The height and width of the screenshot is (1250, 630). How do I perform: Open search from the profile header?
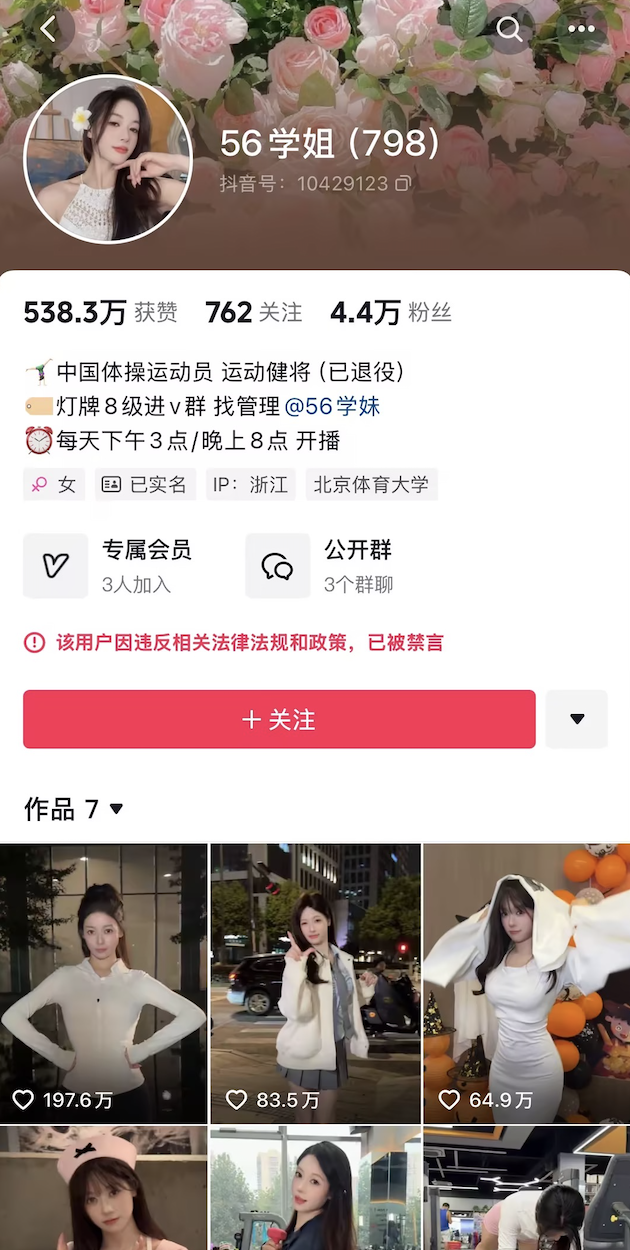click(510, 29)
